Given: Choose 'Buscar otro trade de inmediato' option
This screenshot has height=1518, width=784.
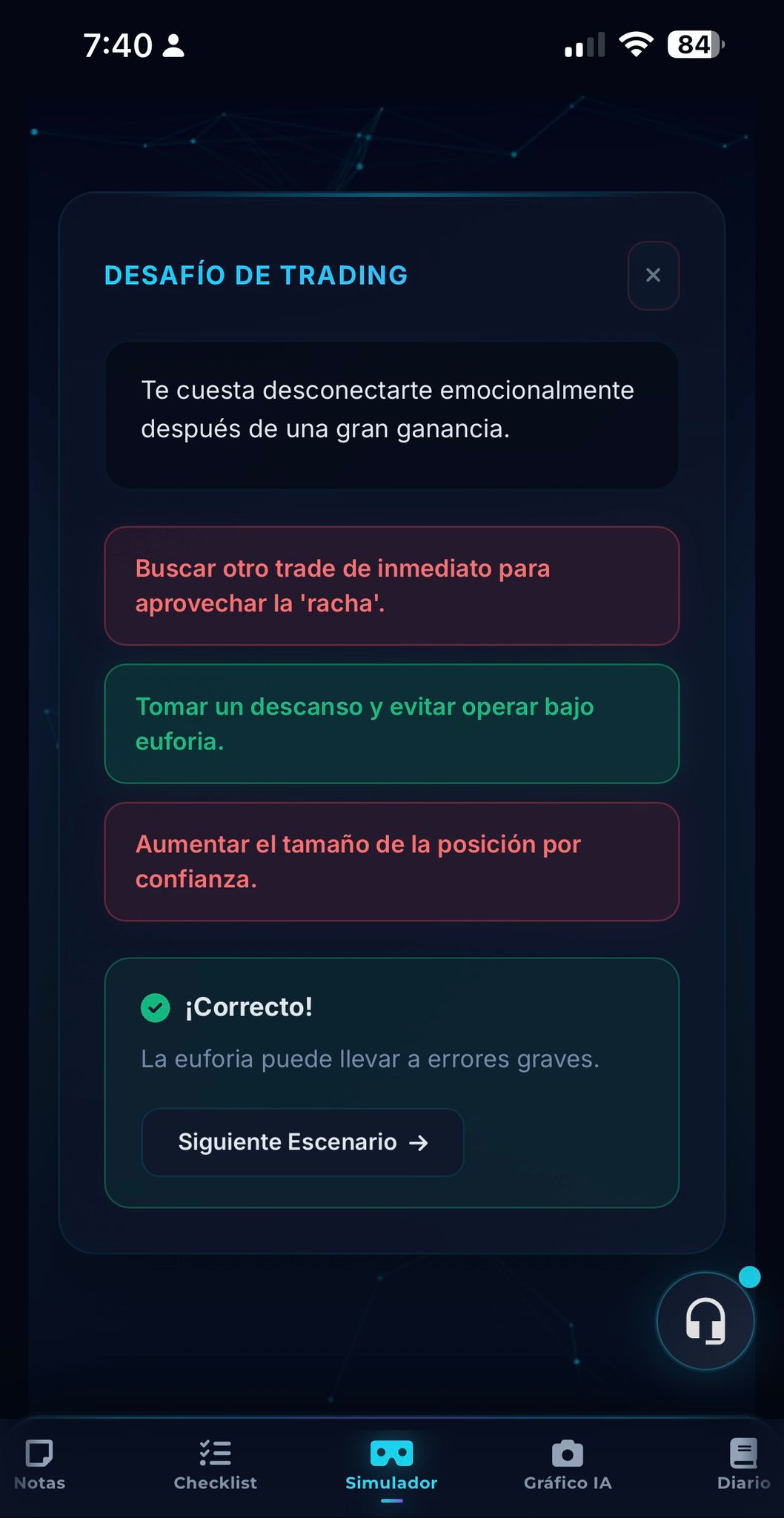Looking at the screenshot, I should tap(392, 586).
